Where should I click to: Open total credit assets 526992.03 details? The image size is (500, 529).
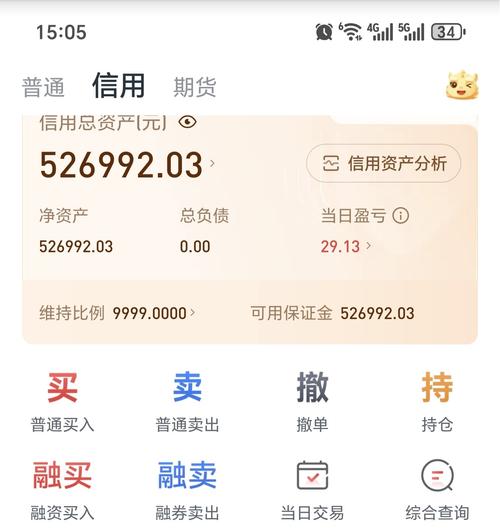(127, 164)
